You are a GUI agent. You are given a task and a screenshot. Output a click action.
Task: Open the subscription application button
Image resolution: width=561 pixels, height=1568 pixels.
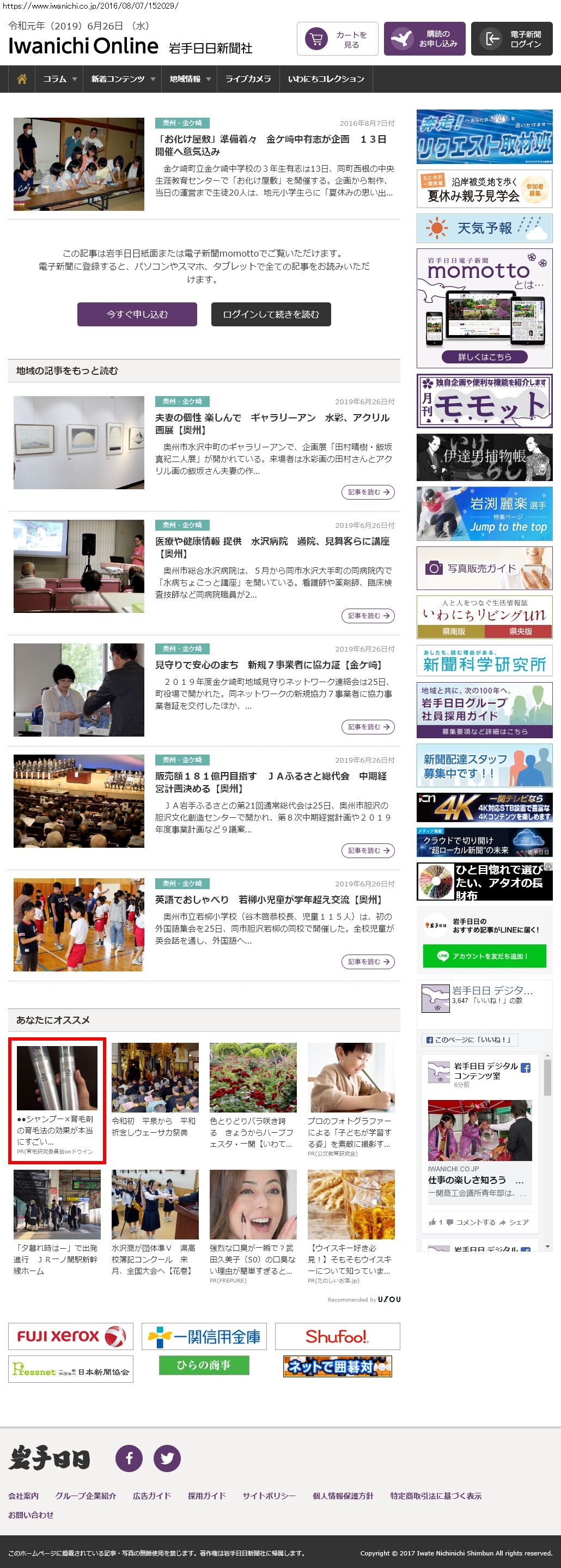pos(424,39)
